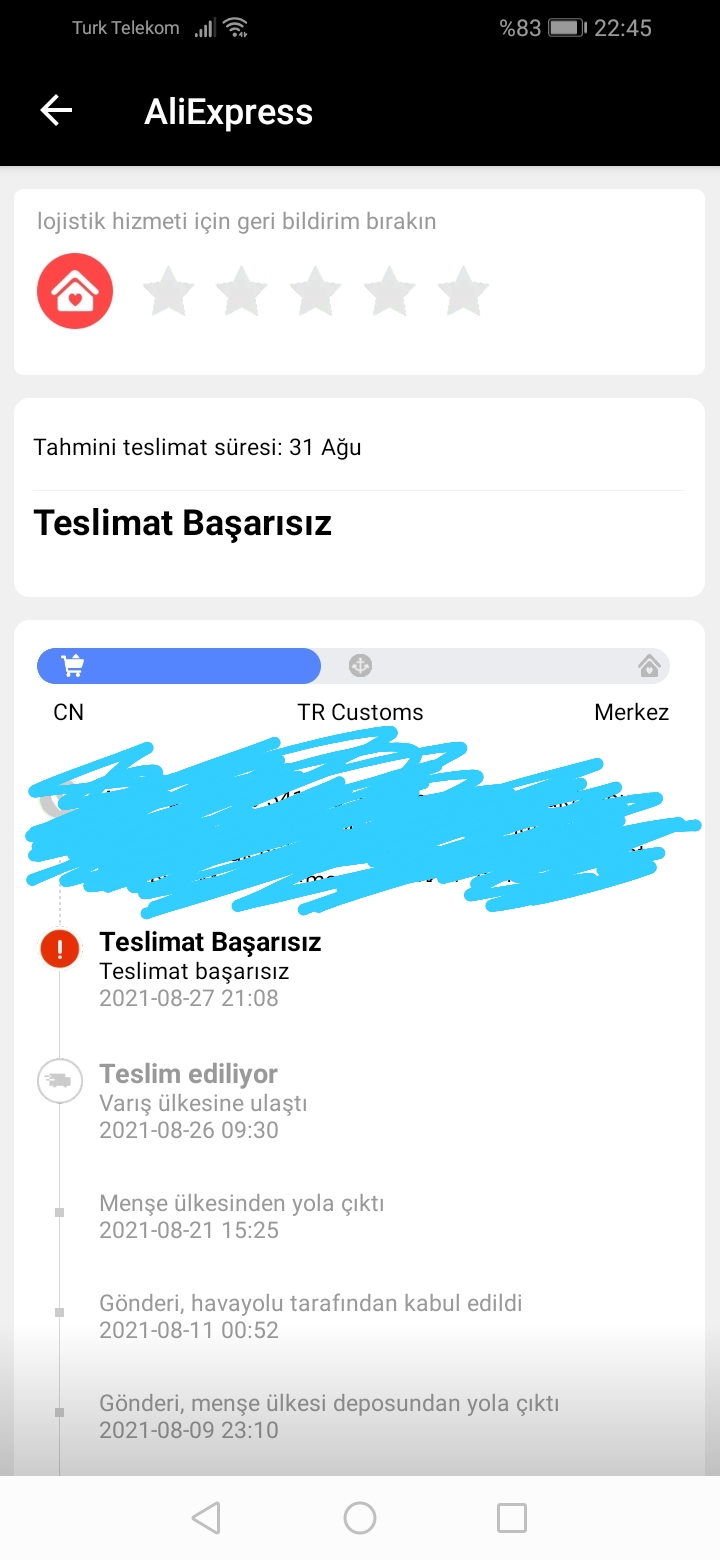Give the logistics service two stars
Viewport: 720px width, 1560px height.
(241, 292)
